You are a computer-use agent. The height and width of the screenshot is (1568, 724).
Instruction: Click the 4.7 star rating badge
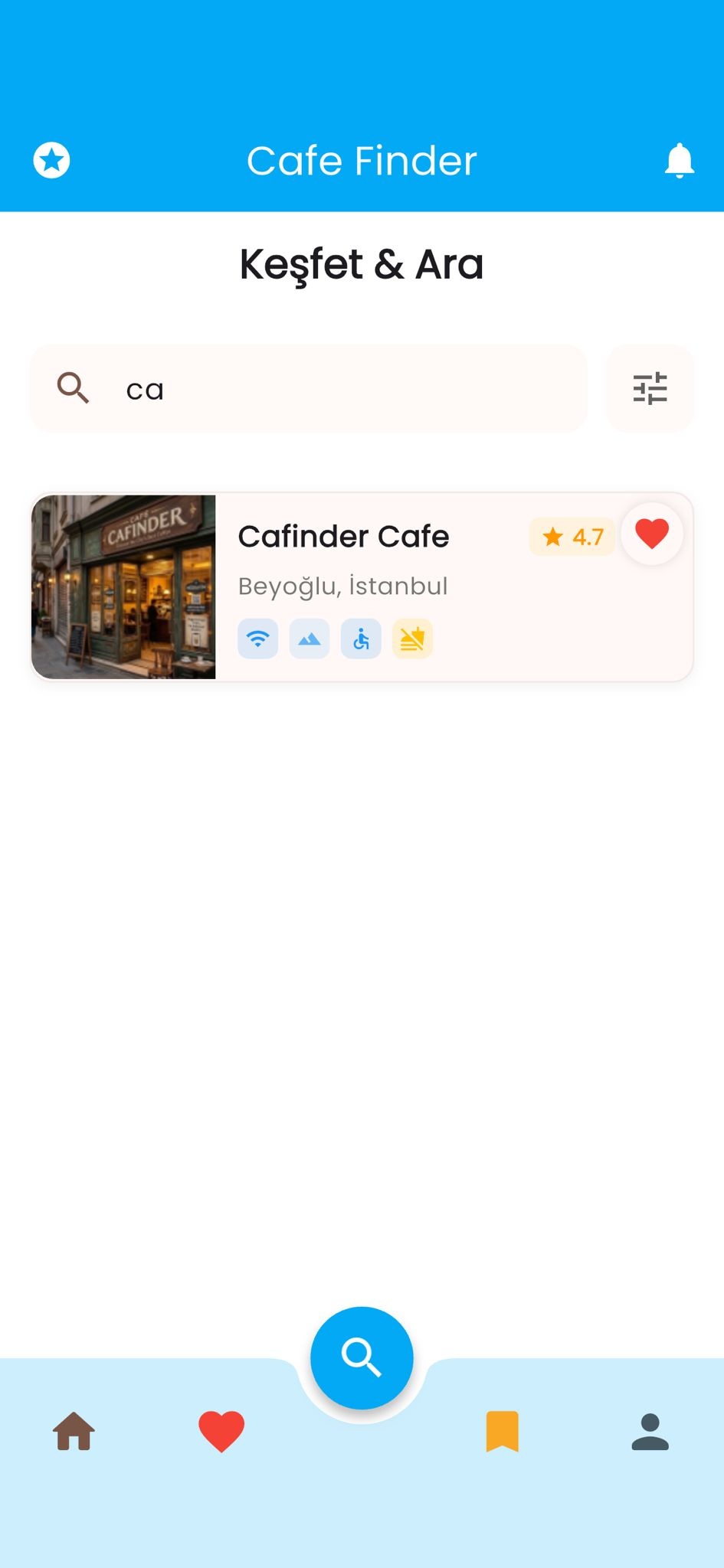coord(572,537)
